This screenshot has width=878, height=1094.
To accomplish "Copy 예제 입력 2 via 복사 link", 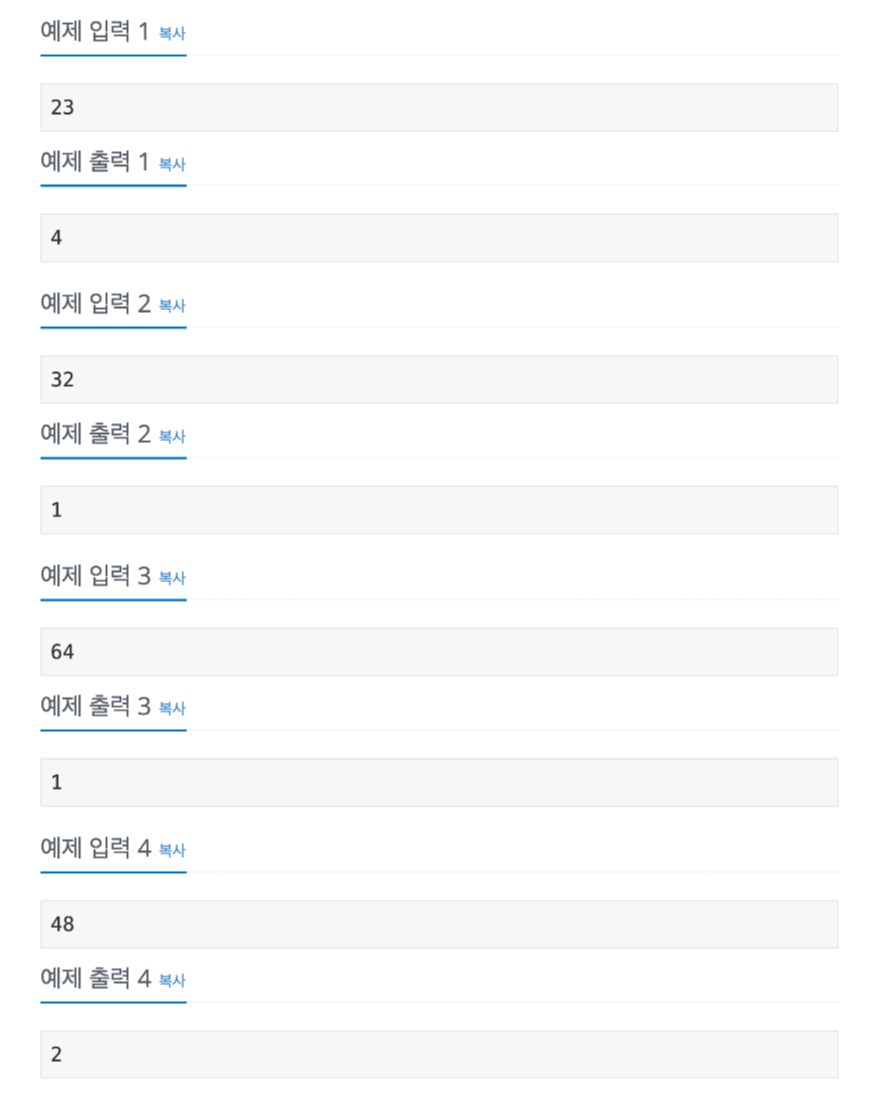I will tap(172, 306).
